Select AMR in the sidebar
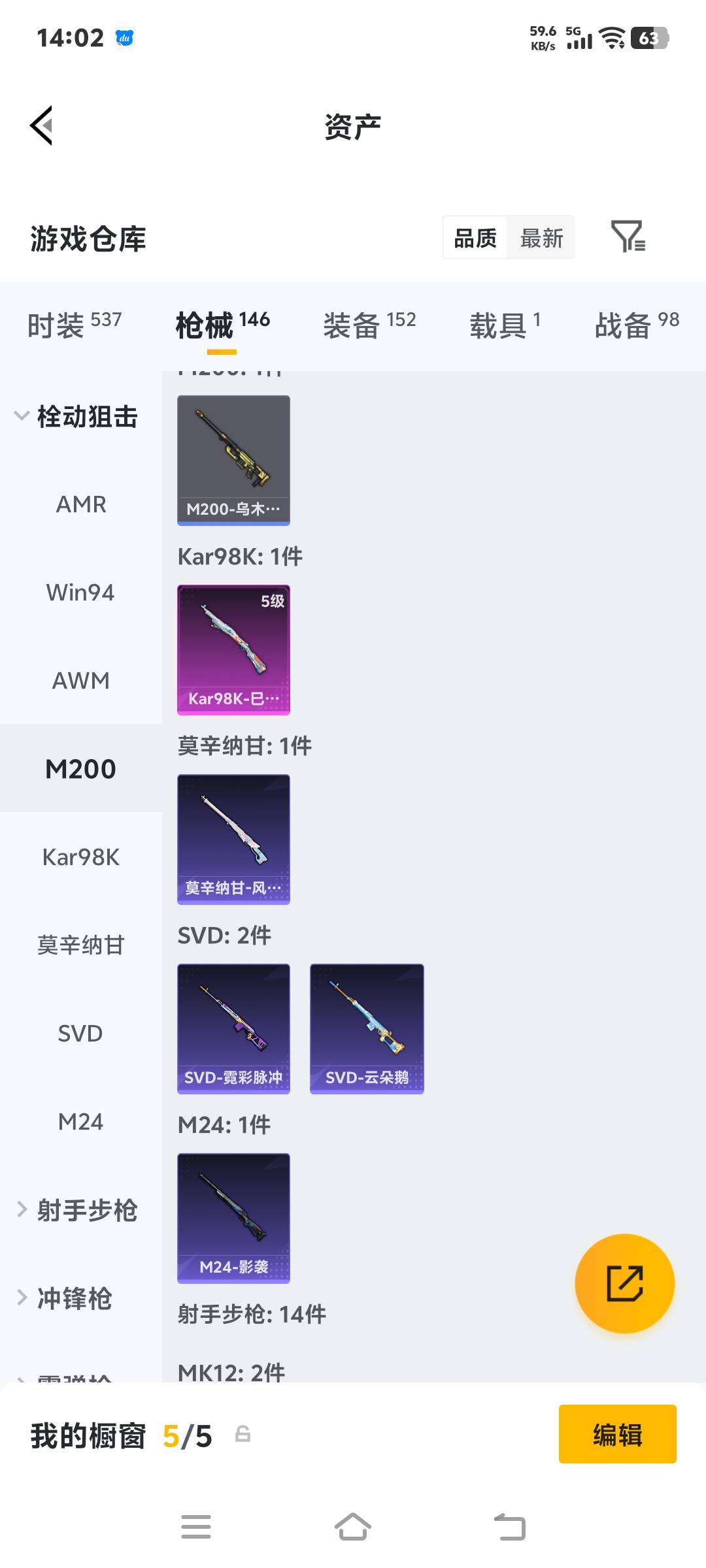Image resolution: width=706 pixels, height=1568 pixels. (x=81, y=504)
